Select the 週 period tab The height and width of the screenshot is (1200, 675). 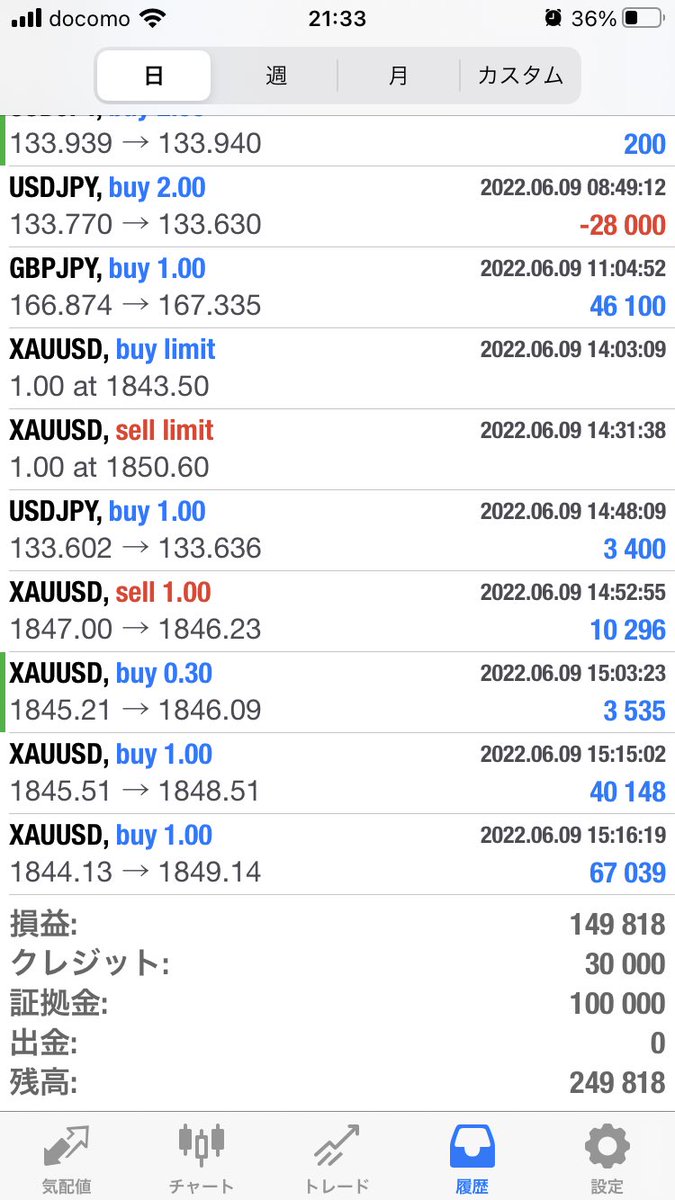point(276,75)
